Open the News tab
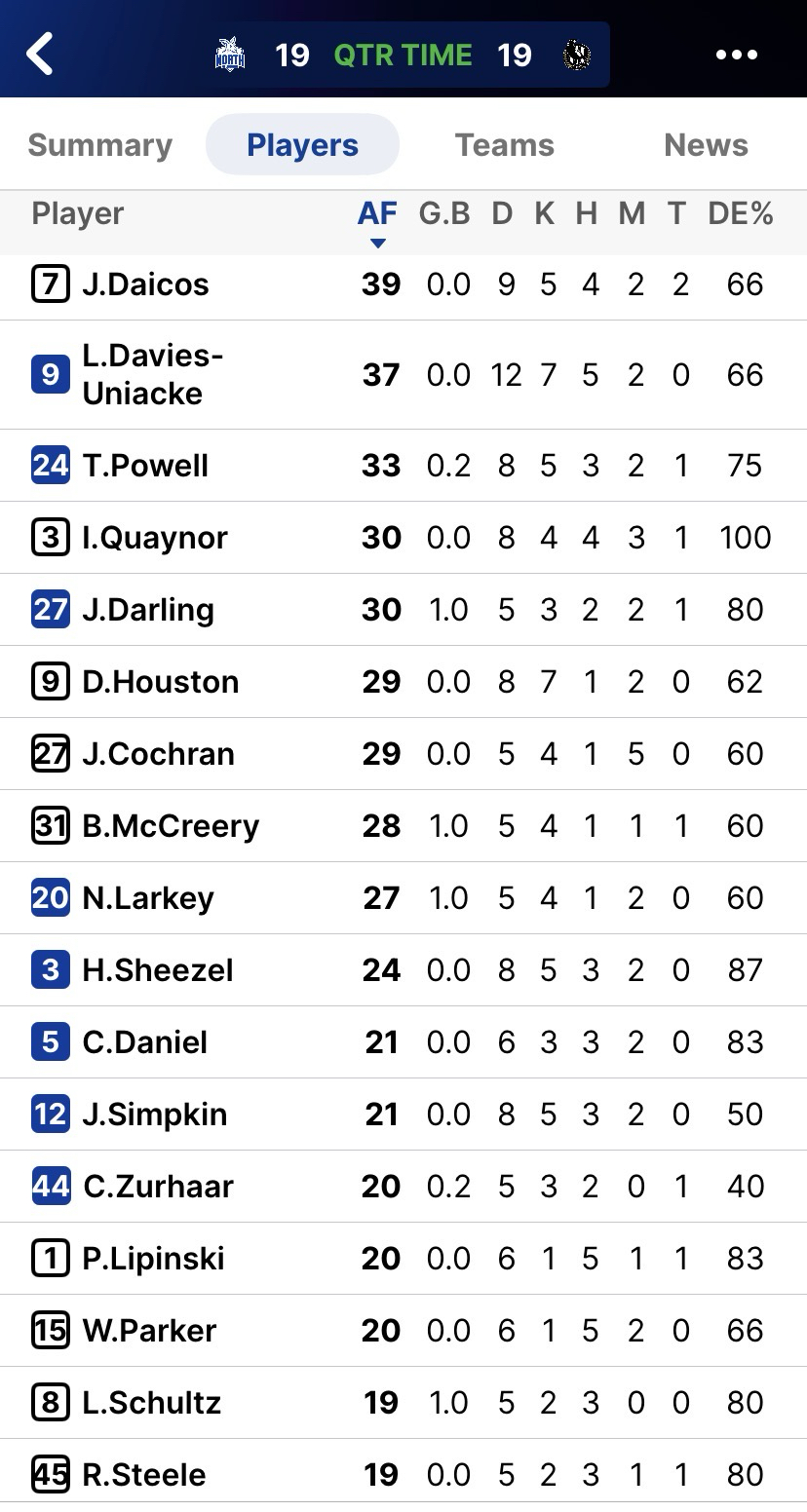This screenshot has width=807, height=1512. 706,145
